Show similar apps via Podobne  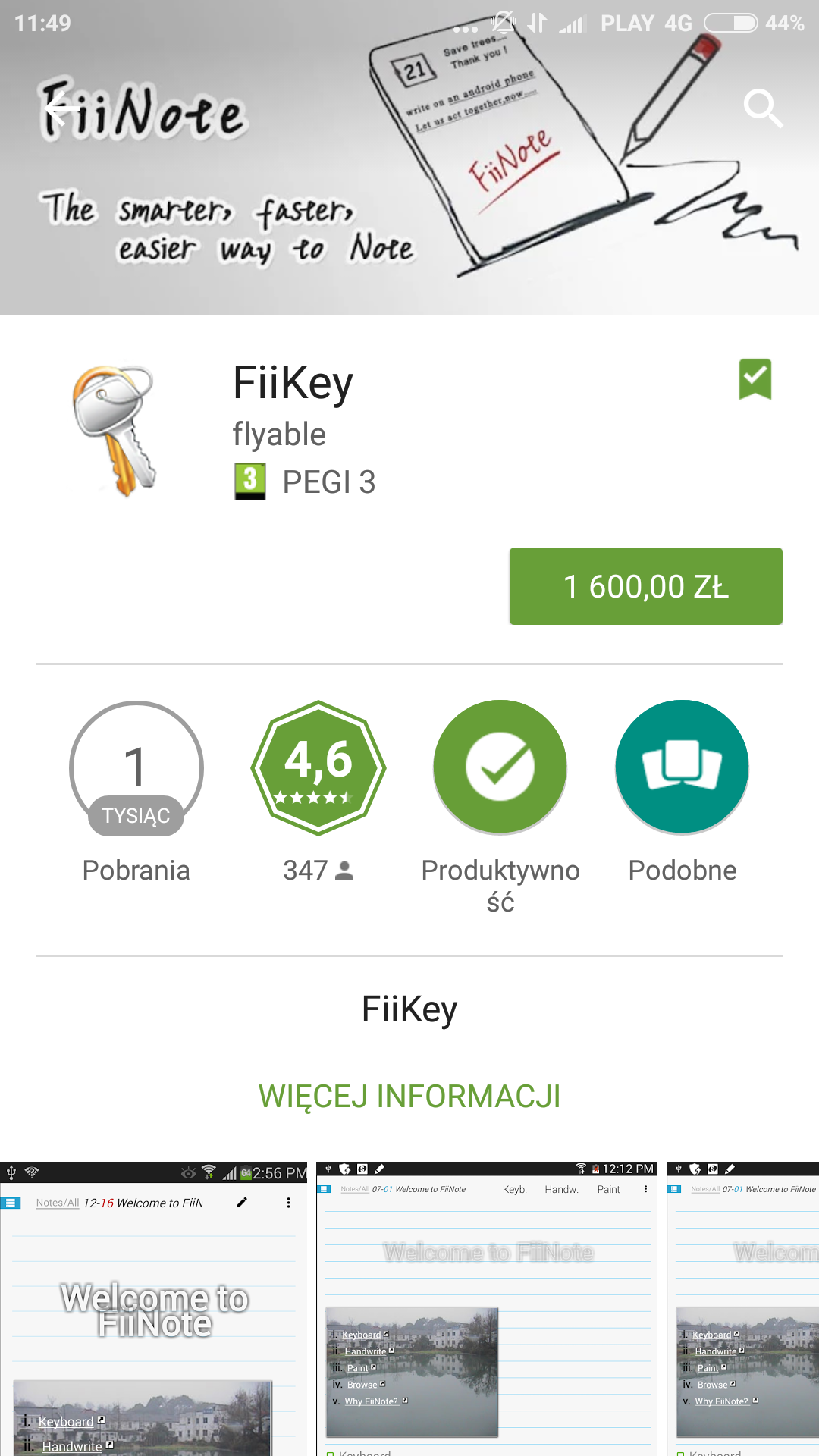[x=682, y=767]
